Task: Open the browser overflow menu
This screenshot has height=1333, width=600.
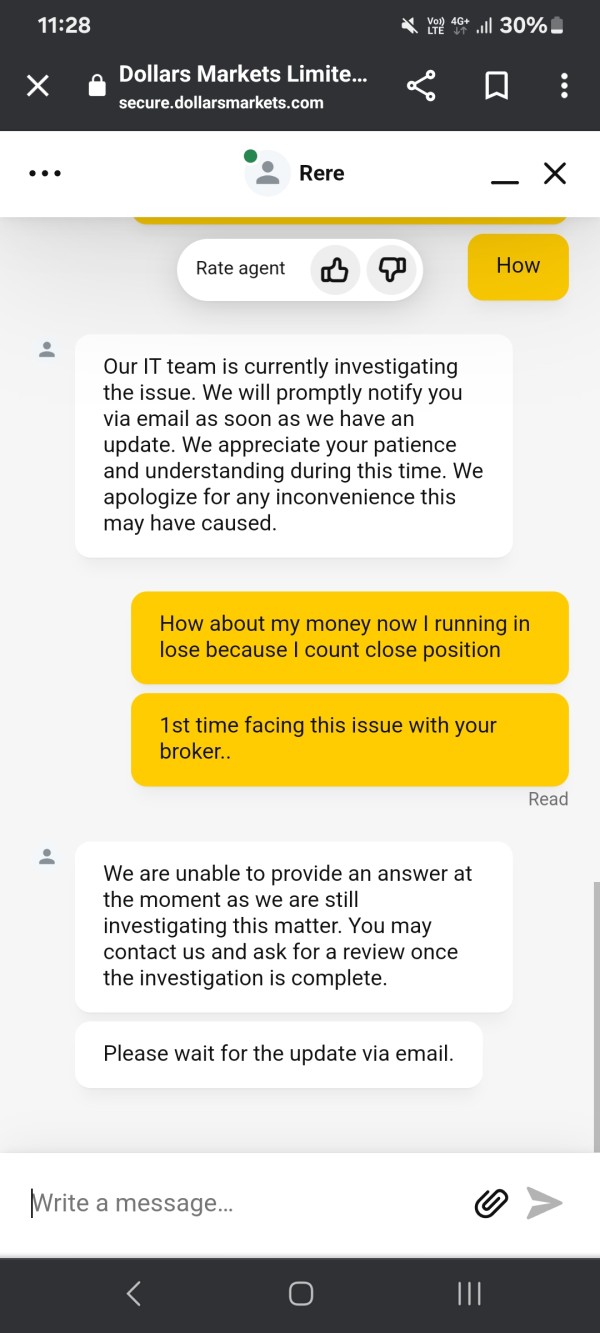Action: click(x=565, y=86)
